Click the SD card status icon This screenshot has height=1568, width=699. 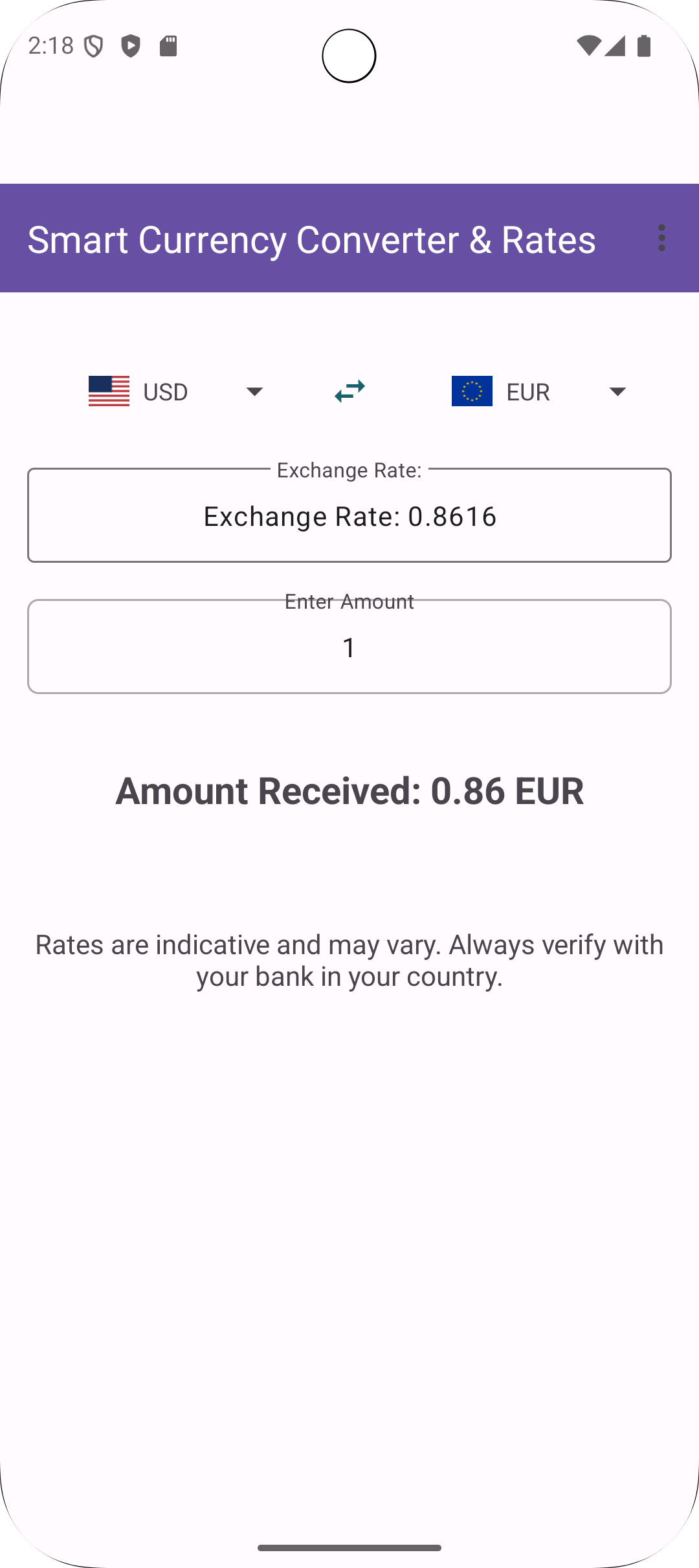point(168,45)
